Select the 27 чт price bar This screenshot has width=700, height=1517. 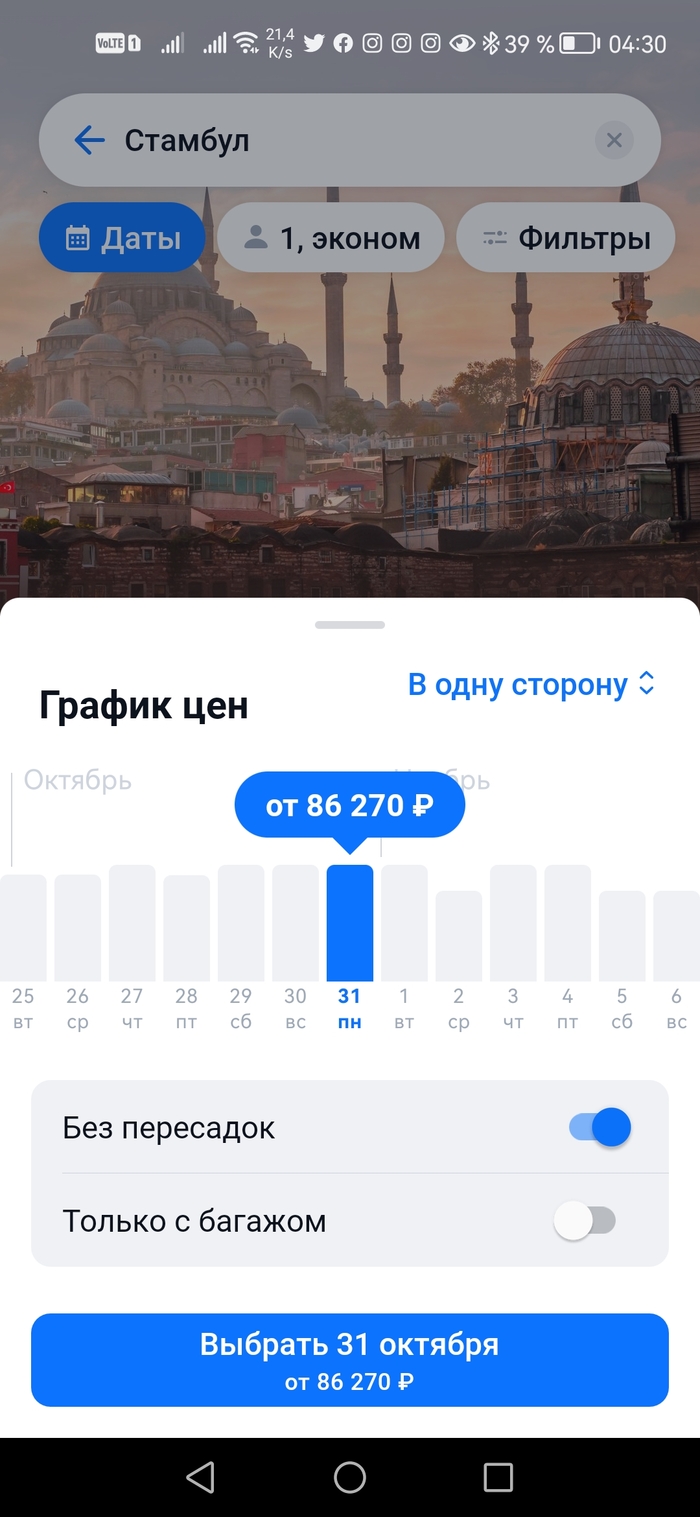(132, 925)
